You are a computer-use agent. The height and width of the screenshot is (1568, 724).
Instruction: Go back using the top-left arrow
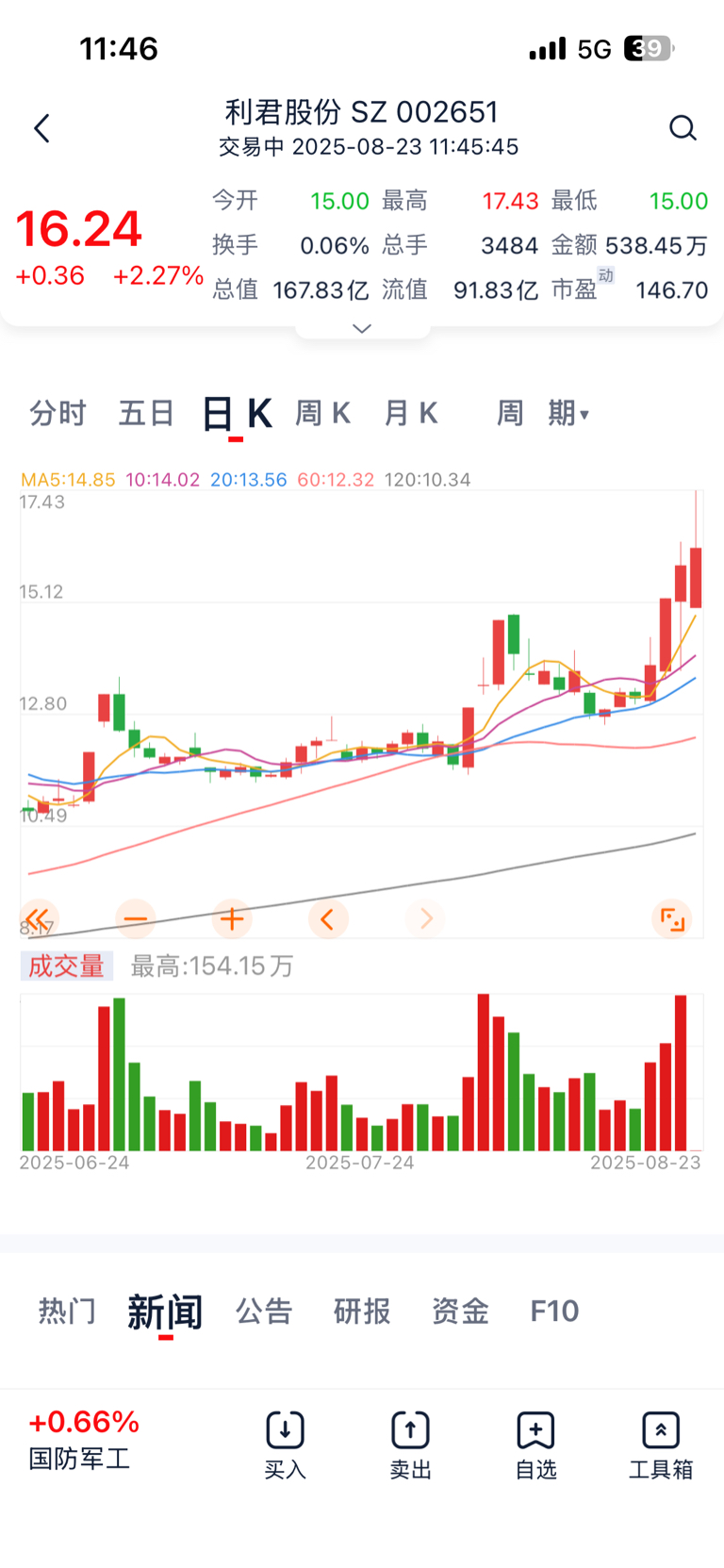(x=41, y=128)
